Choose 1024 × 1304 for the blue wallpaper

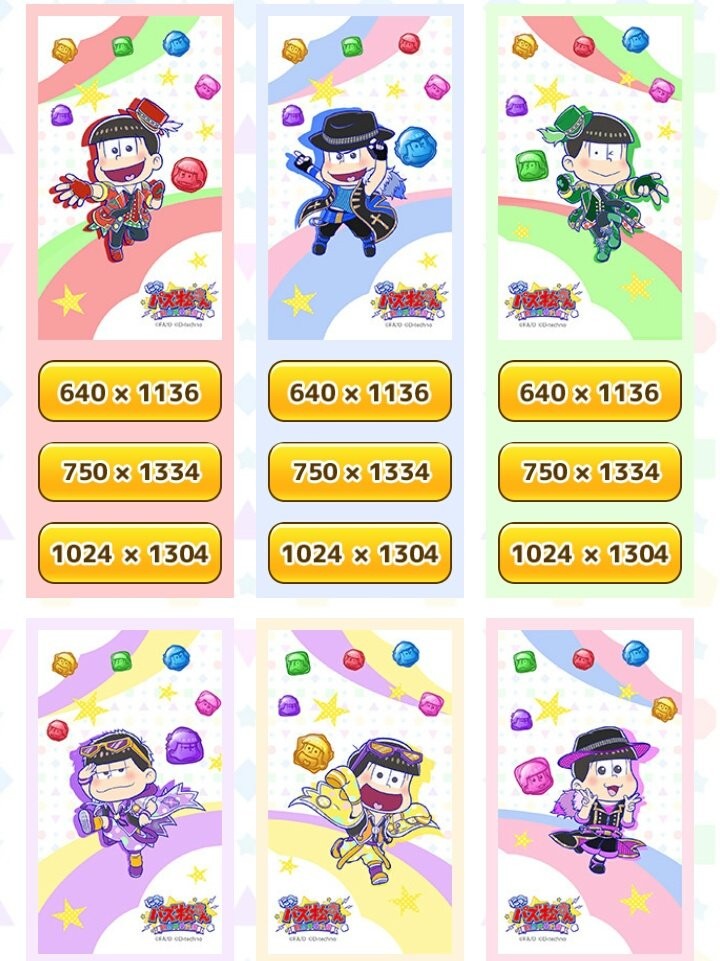point(359,553)
